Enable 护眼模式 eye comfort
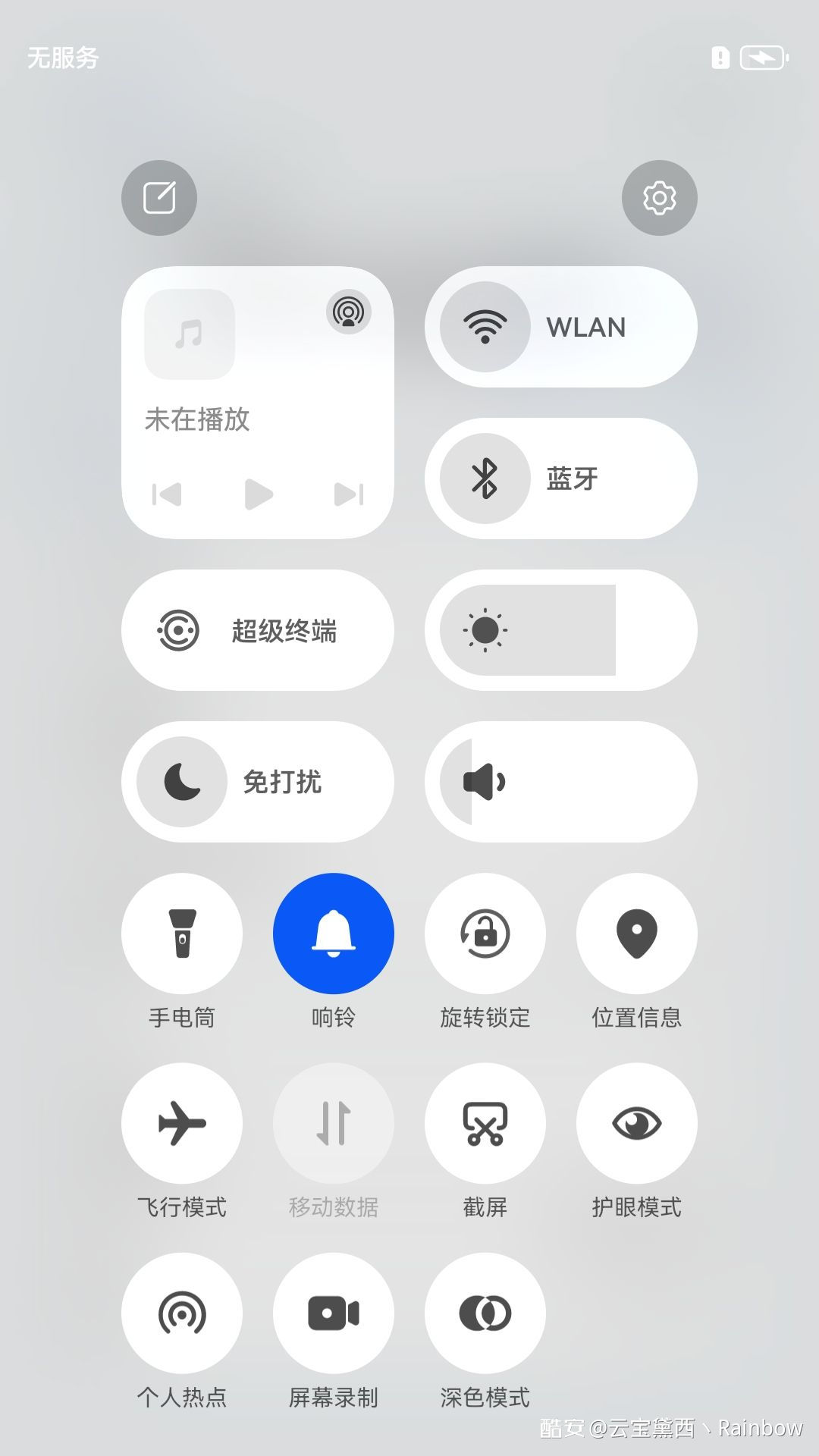The width and height of the screenshot is (819, 1456). (x=637, y=1123)
